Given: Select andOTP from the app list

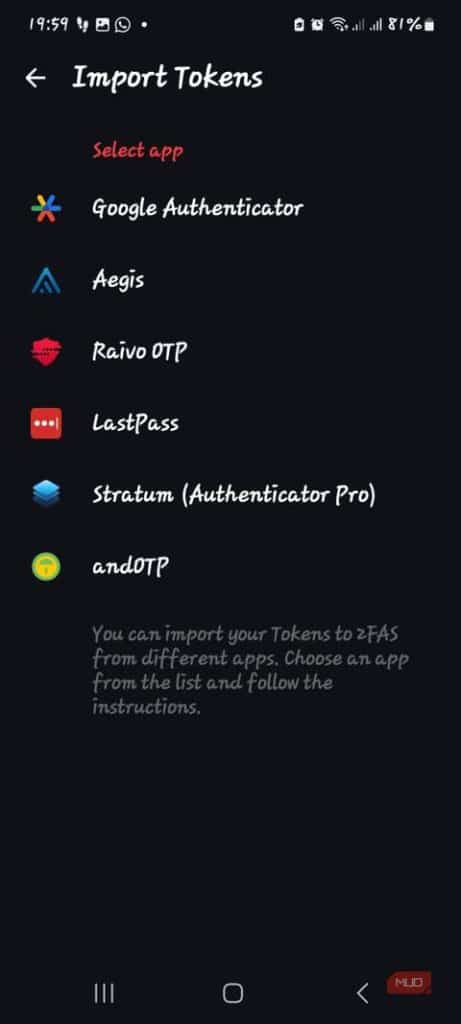Looking at the screenshot, I should point(230,566).
